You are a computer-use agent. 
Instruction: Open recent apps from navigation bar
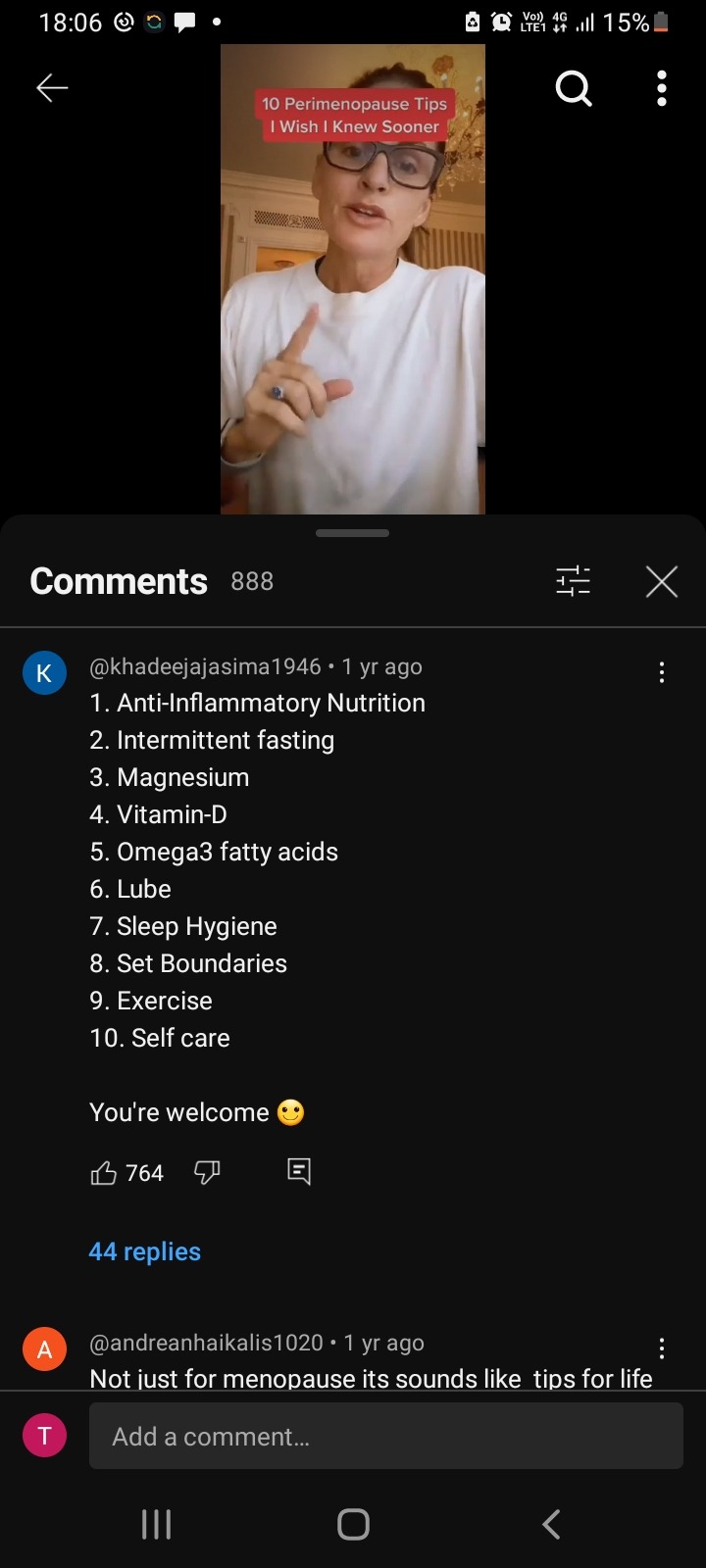pos(157,1524)
